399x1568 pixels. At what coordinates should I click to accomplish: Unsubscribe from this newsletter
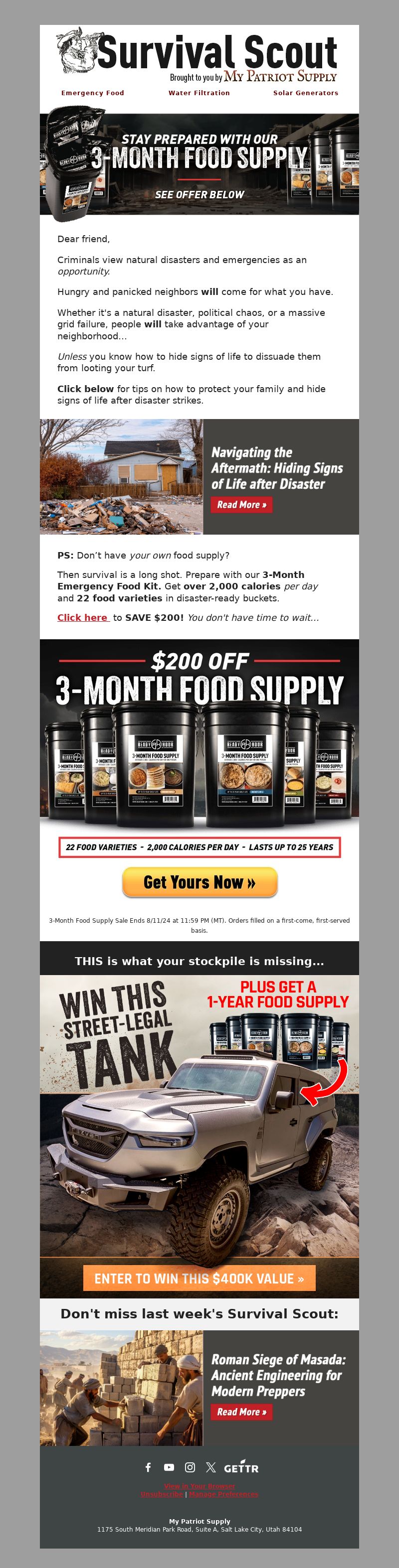162,1494
